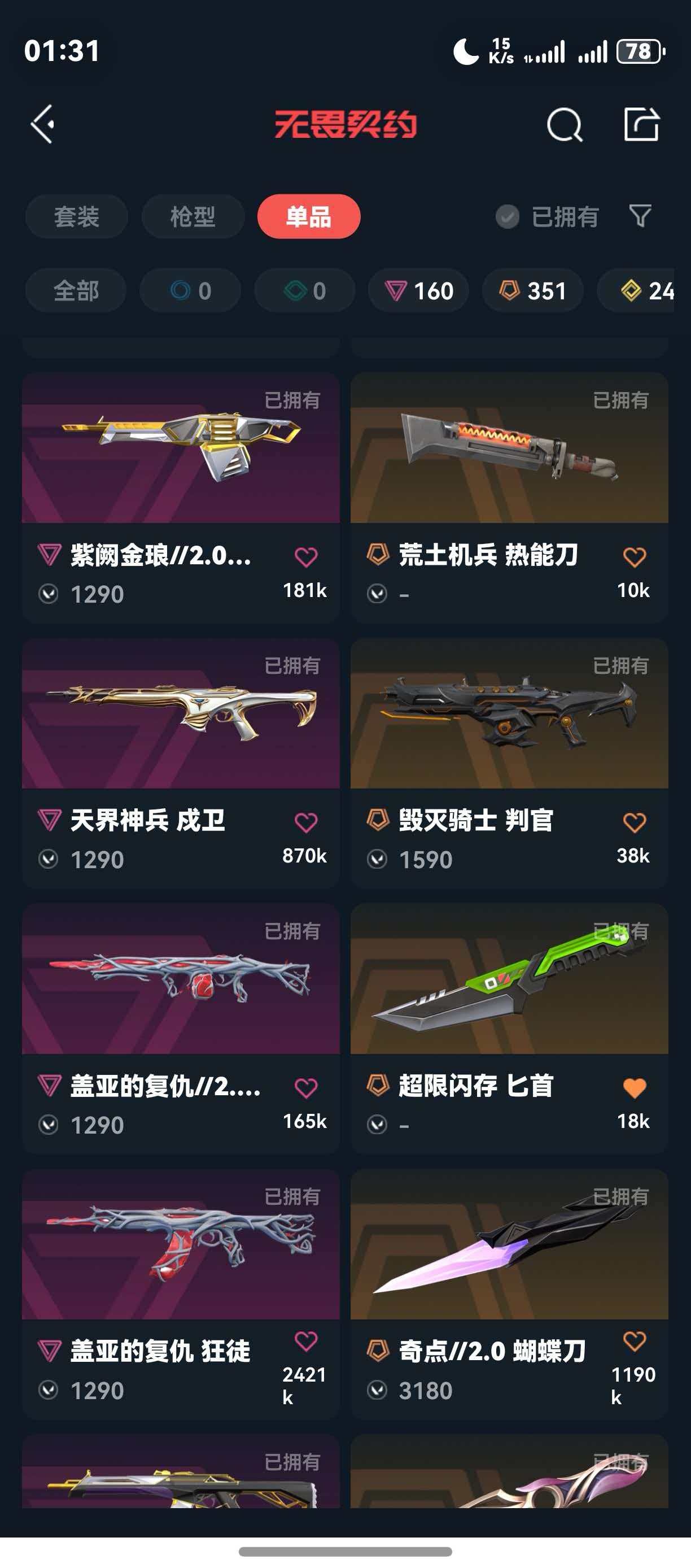
Task: Toggle the 已拥有 checkbox filter
Action: 508,217
